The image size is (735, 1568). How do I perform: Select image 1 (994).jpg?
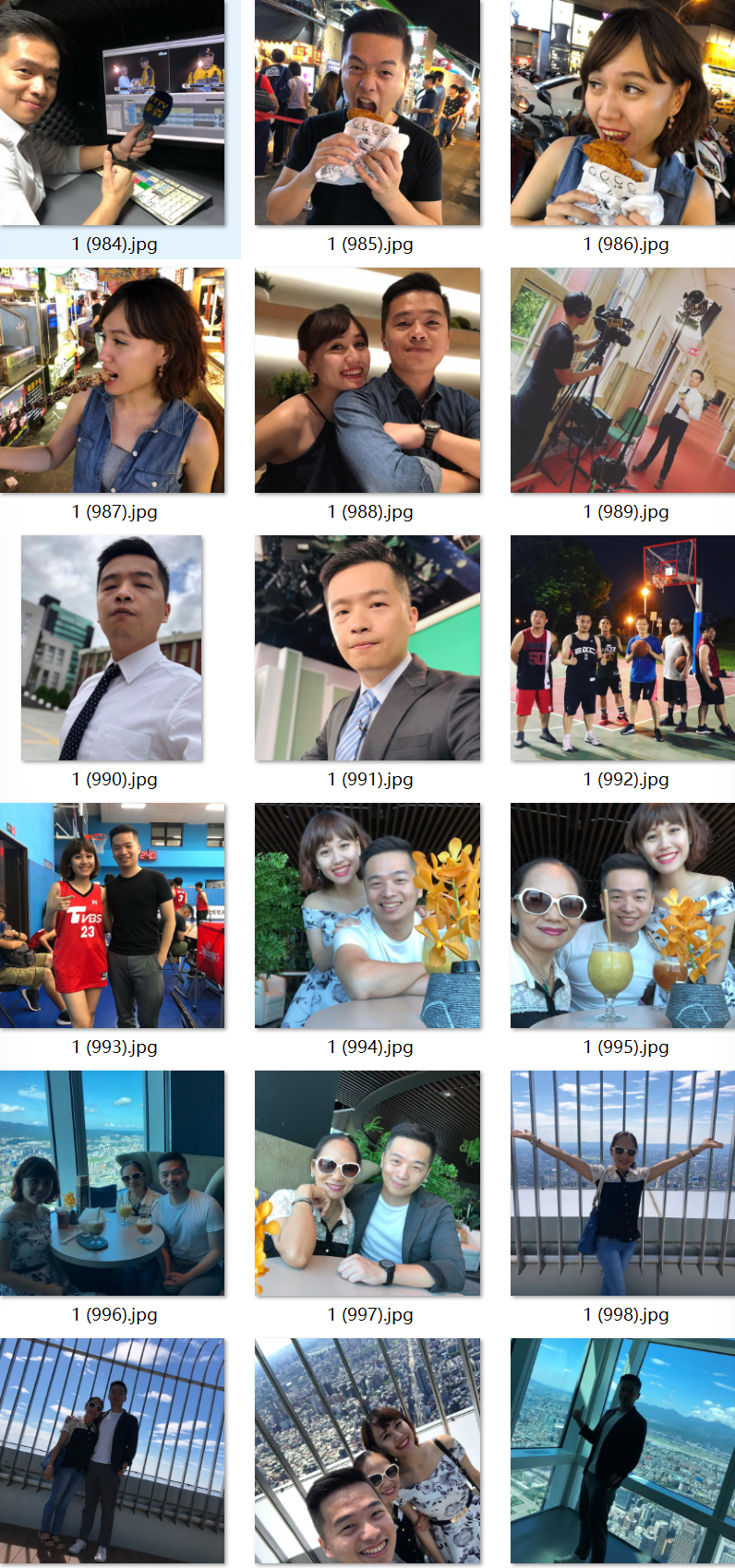367,916
